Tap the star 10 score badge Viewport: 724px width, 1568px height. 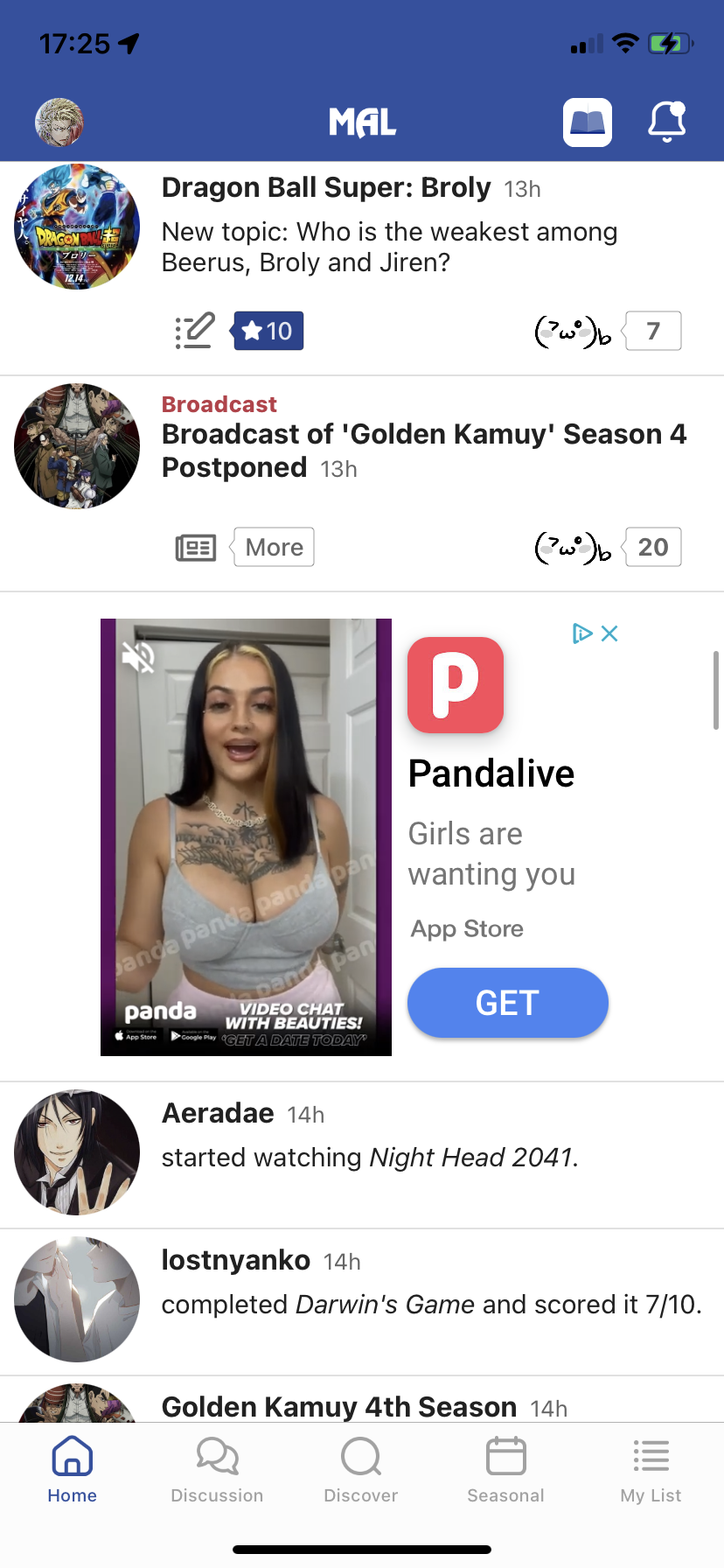[x=268, y=331]
